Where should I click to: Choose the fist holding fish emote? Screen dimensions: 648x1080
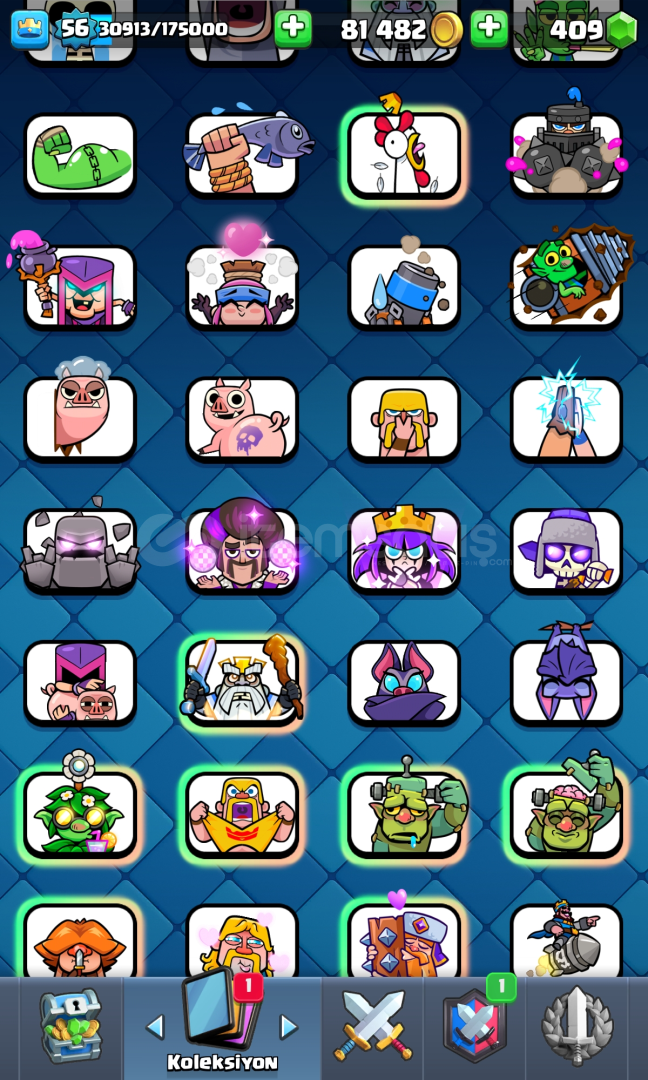(242, 155)
